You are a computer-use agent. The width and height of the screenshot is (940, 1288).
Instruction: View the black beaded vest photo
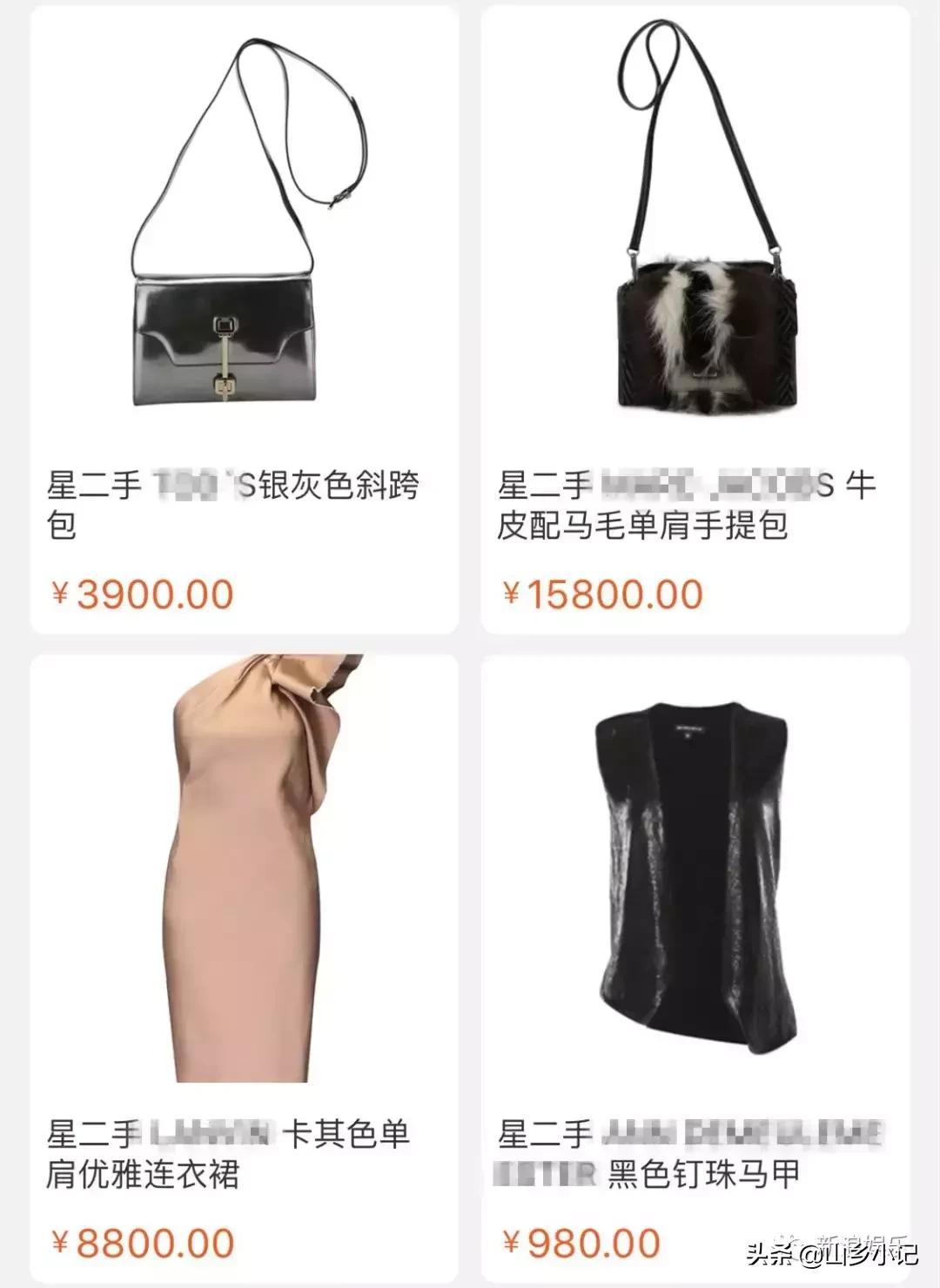tap(688, 879)
